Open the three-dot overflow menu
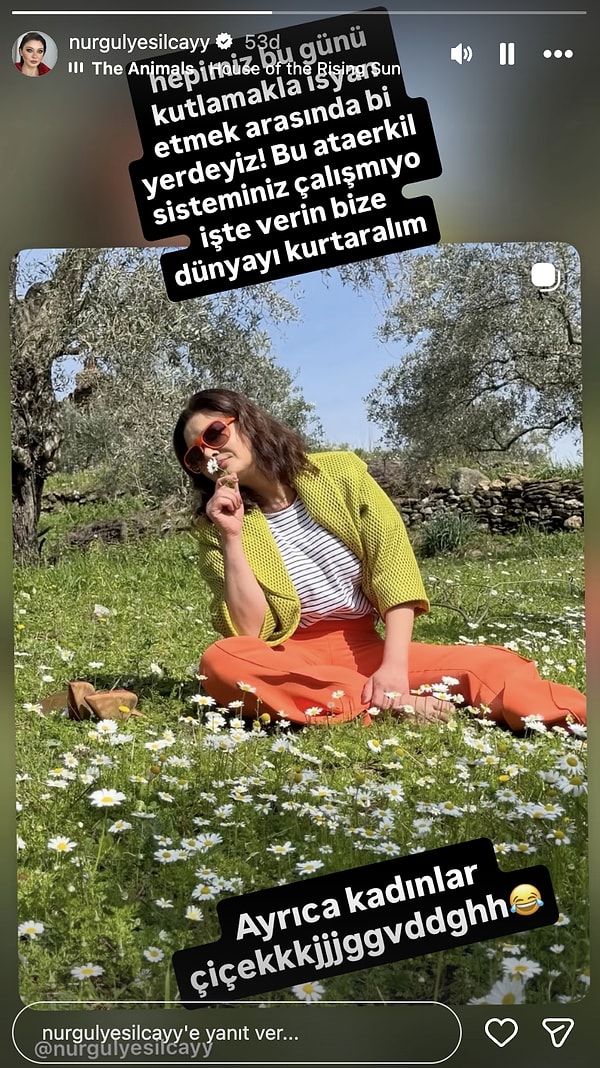The width and height of the screenshot is (600, 1068). pos(557,54)
